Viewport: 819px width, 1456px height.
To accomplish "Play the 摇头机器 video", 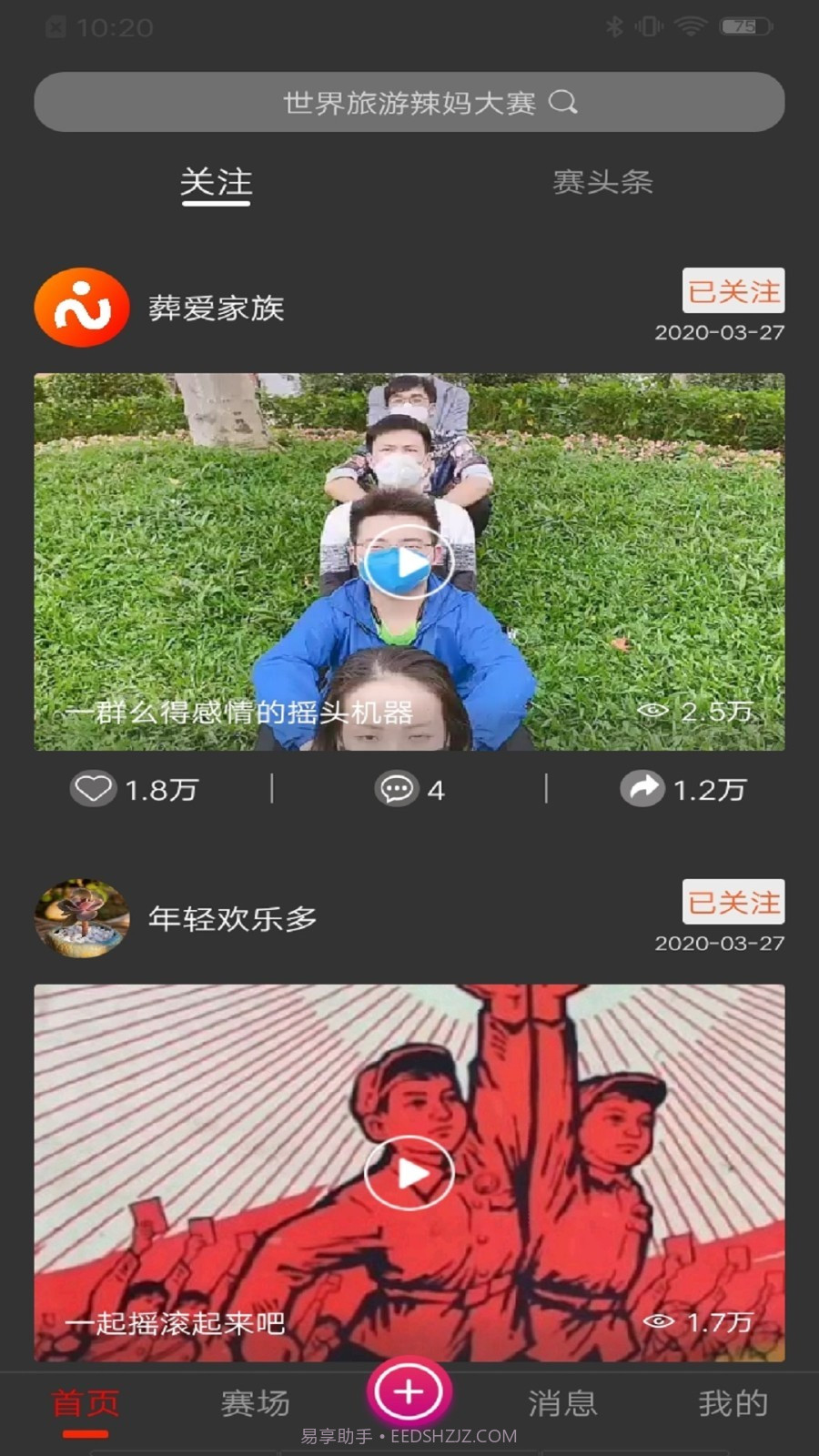I will (x=409, y=562).
